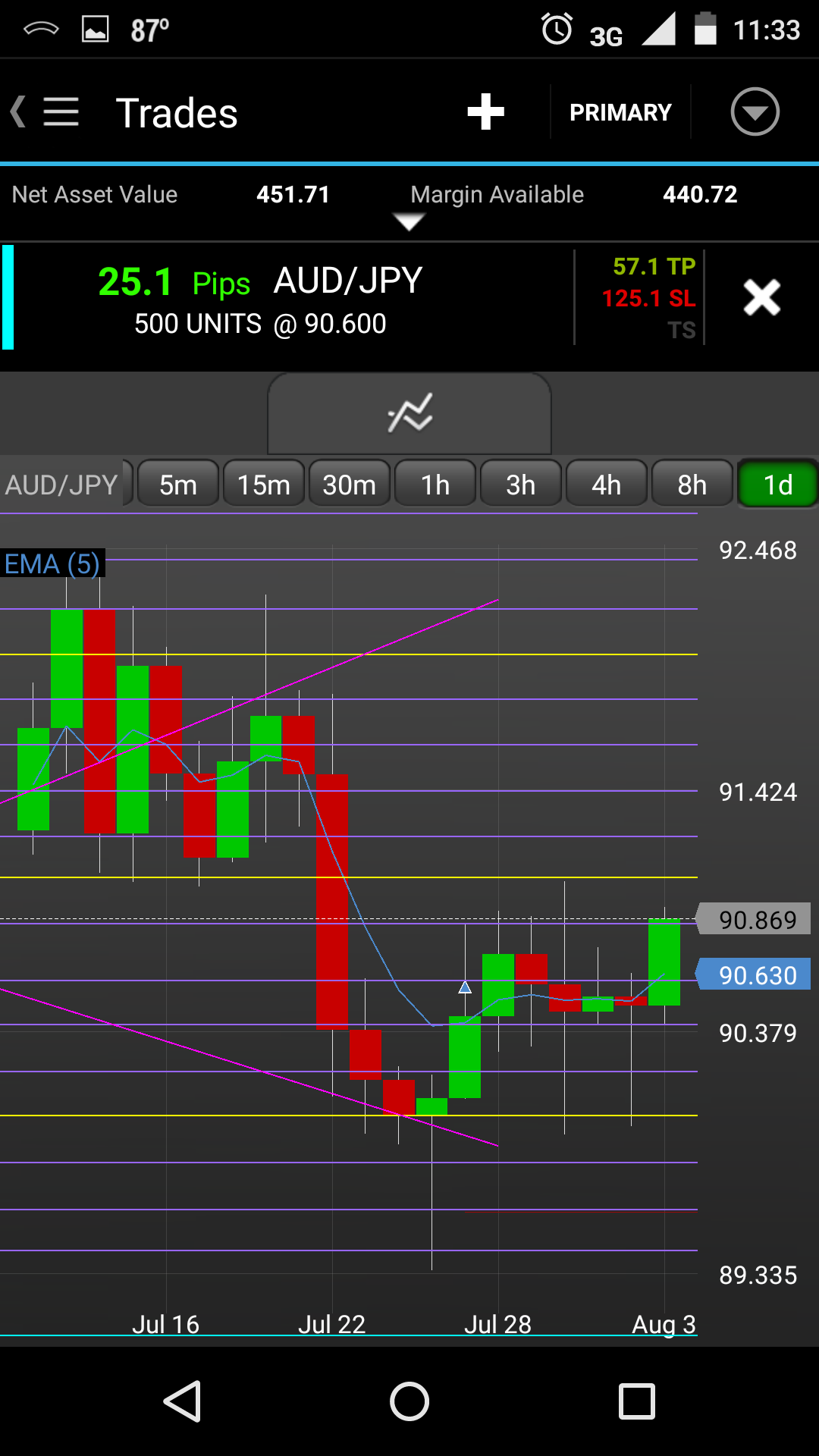The height and width of the screenshot is (1456, 819).
Task: Toggle the chart panel tab
Action: pos(409,413)
